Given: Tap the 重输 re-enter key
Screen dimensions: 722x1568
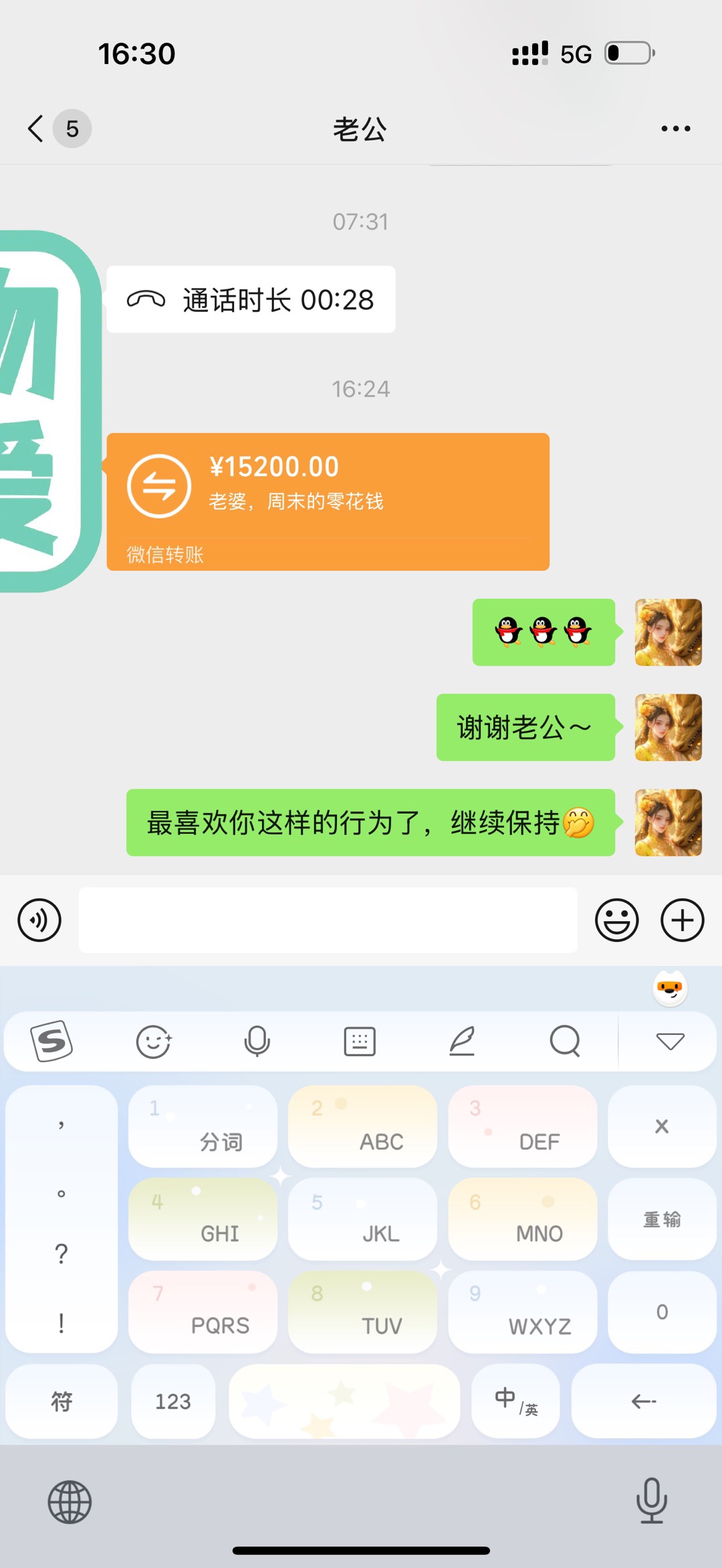Looking at the screenshot, I should [x=662, y=1219].
